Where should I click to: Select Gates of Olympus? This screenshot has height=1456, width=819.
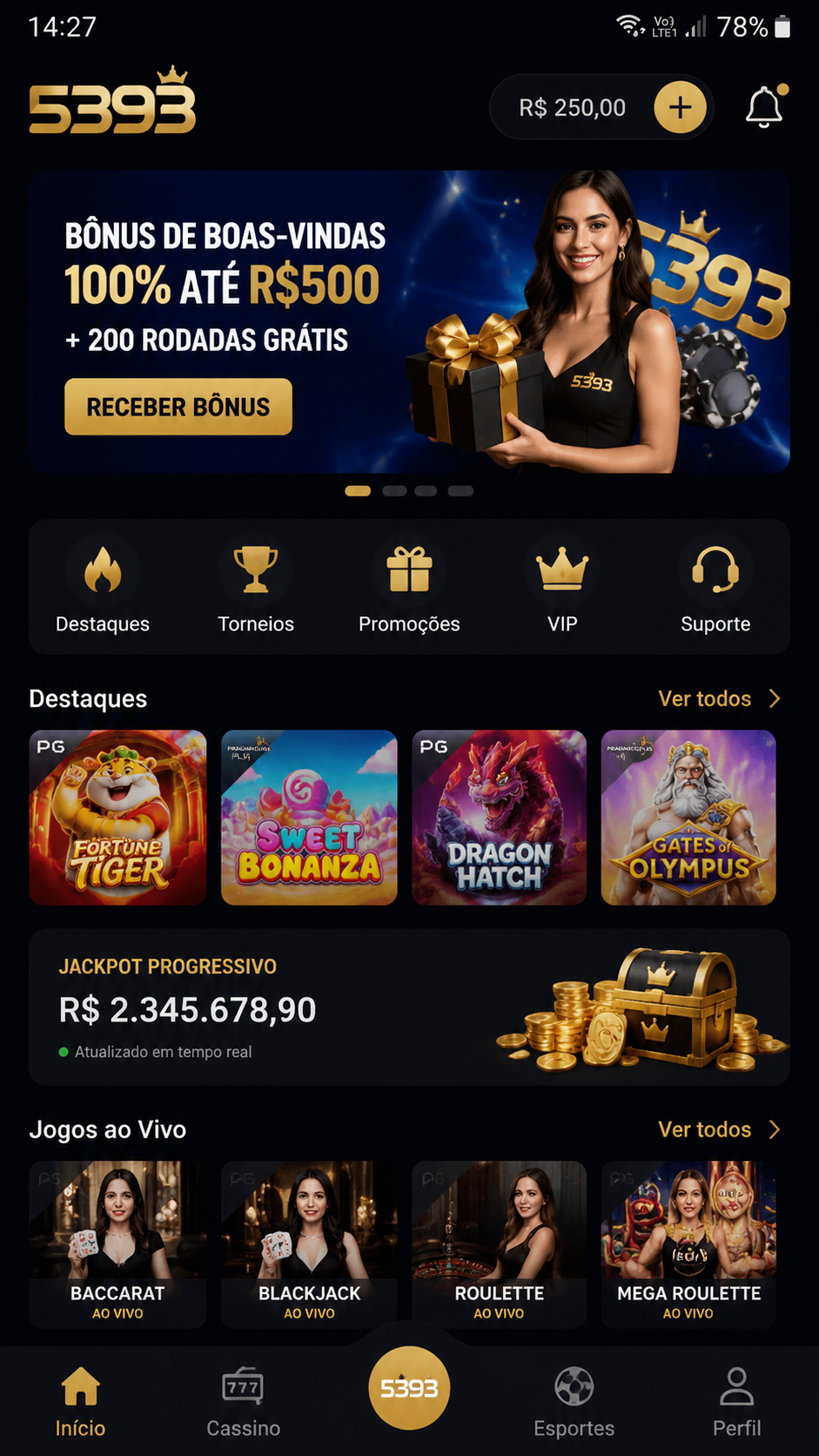coord(688,818)
